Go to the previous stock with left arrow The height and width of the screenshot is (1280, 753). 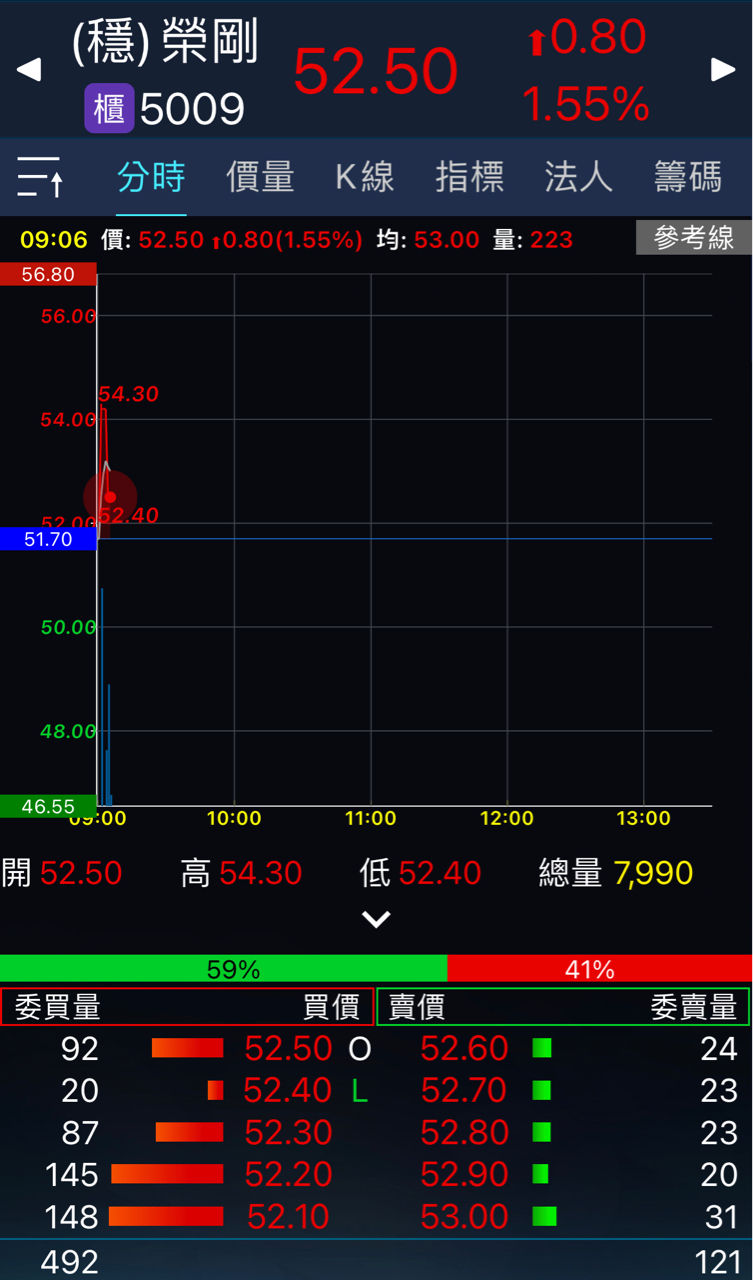29,69
